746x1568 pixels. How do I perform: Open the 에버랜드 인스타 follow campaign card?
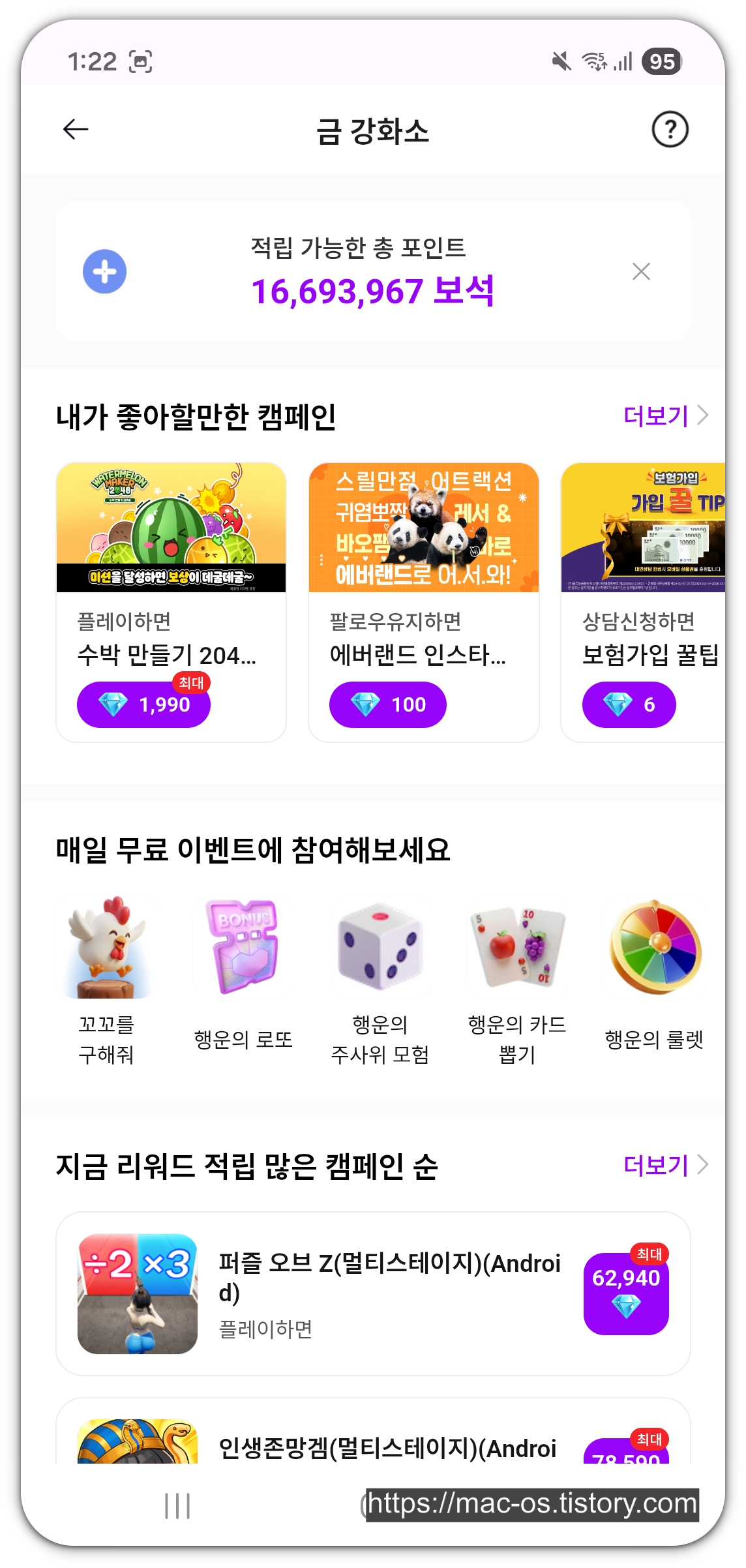[x=423, y=602]
